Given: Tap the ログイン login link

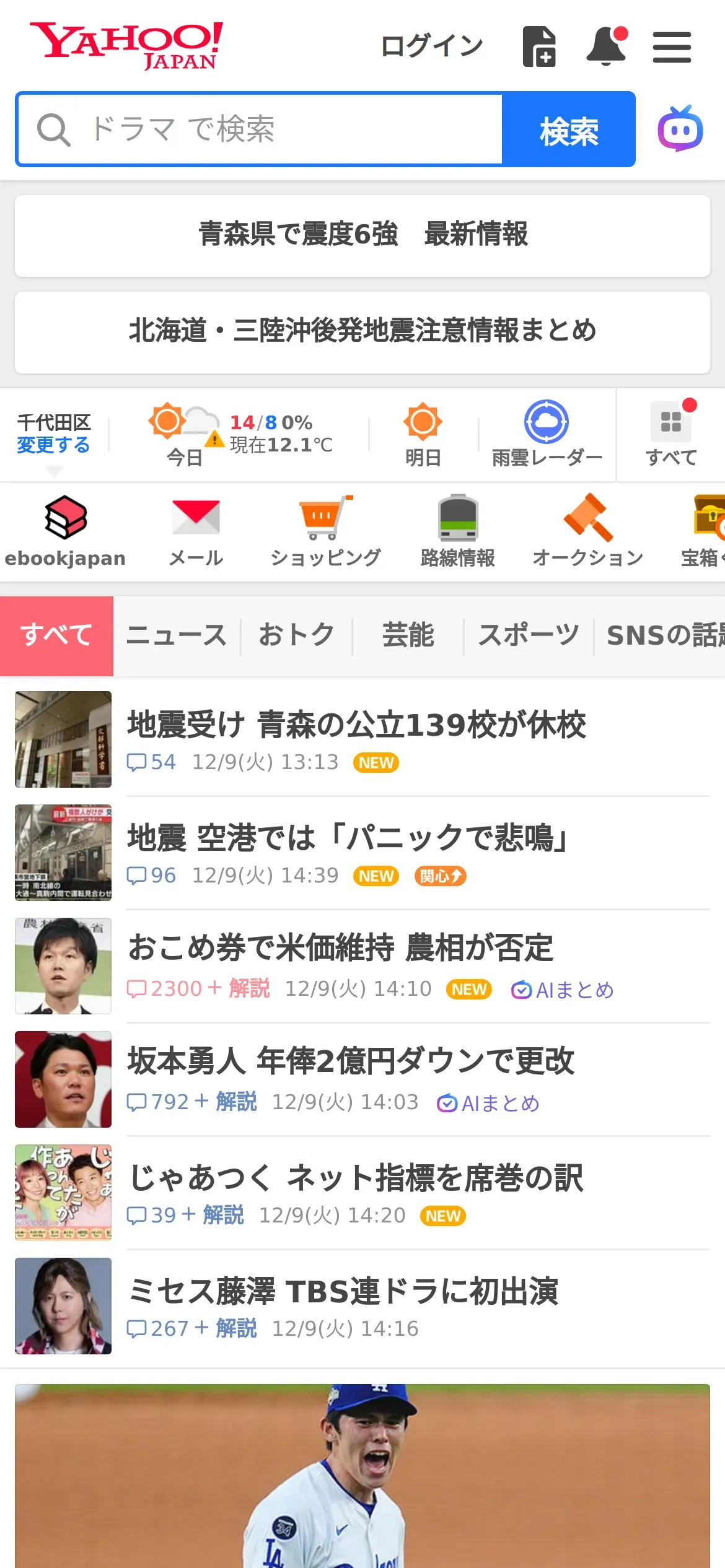Looking at the screenshot, I should click(x=431, y=46).
